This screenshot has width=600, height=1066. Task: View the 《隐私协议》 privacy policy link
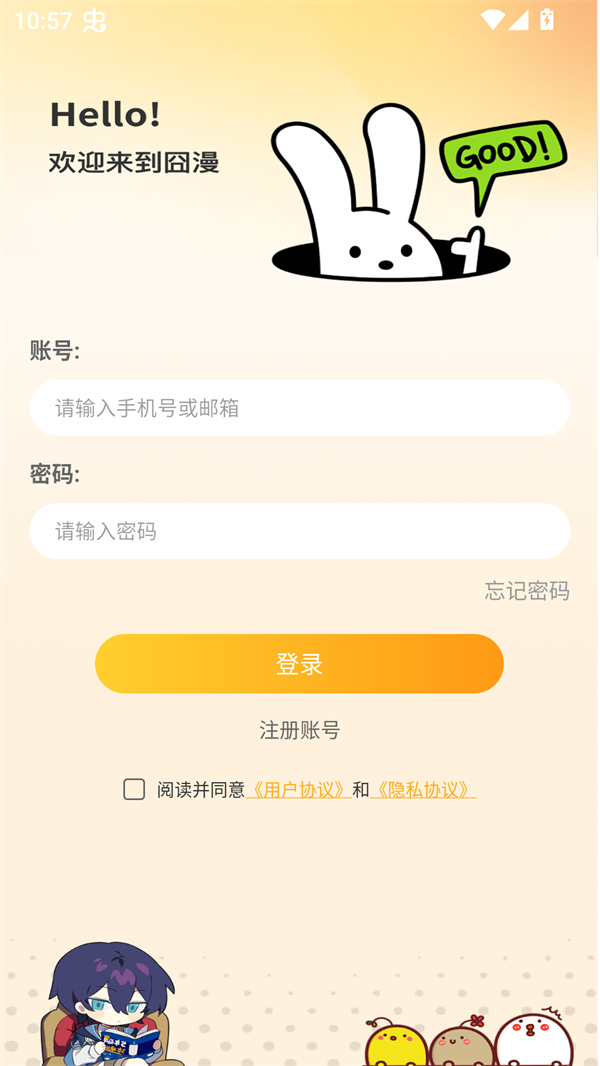(422, 790)
